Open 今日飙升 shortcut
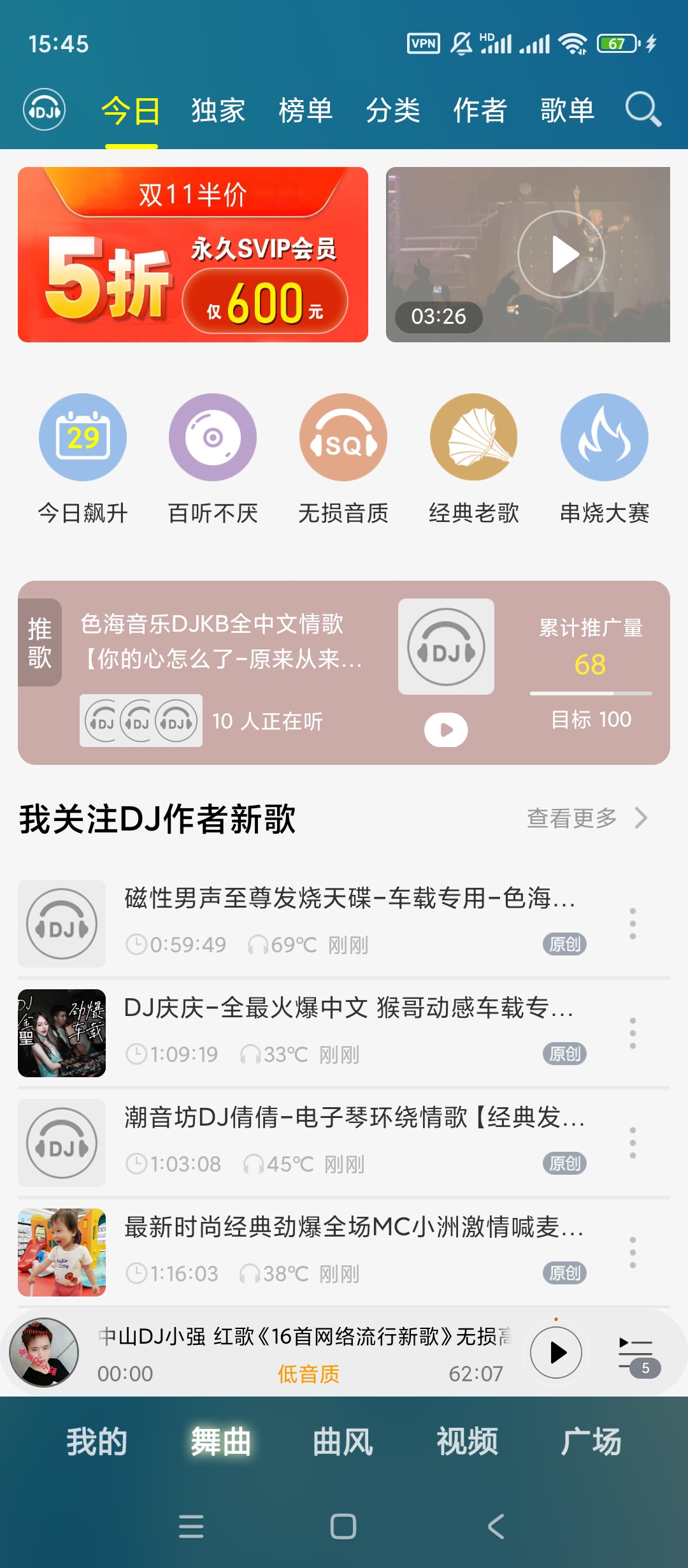This screenshot has width=688, height=1568. (x=83, y=459)
